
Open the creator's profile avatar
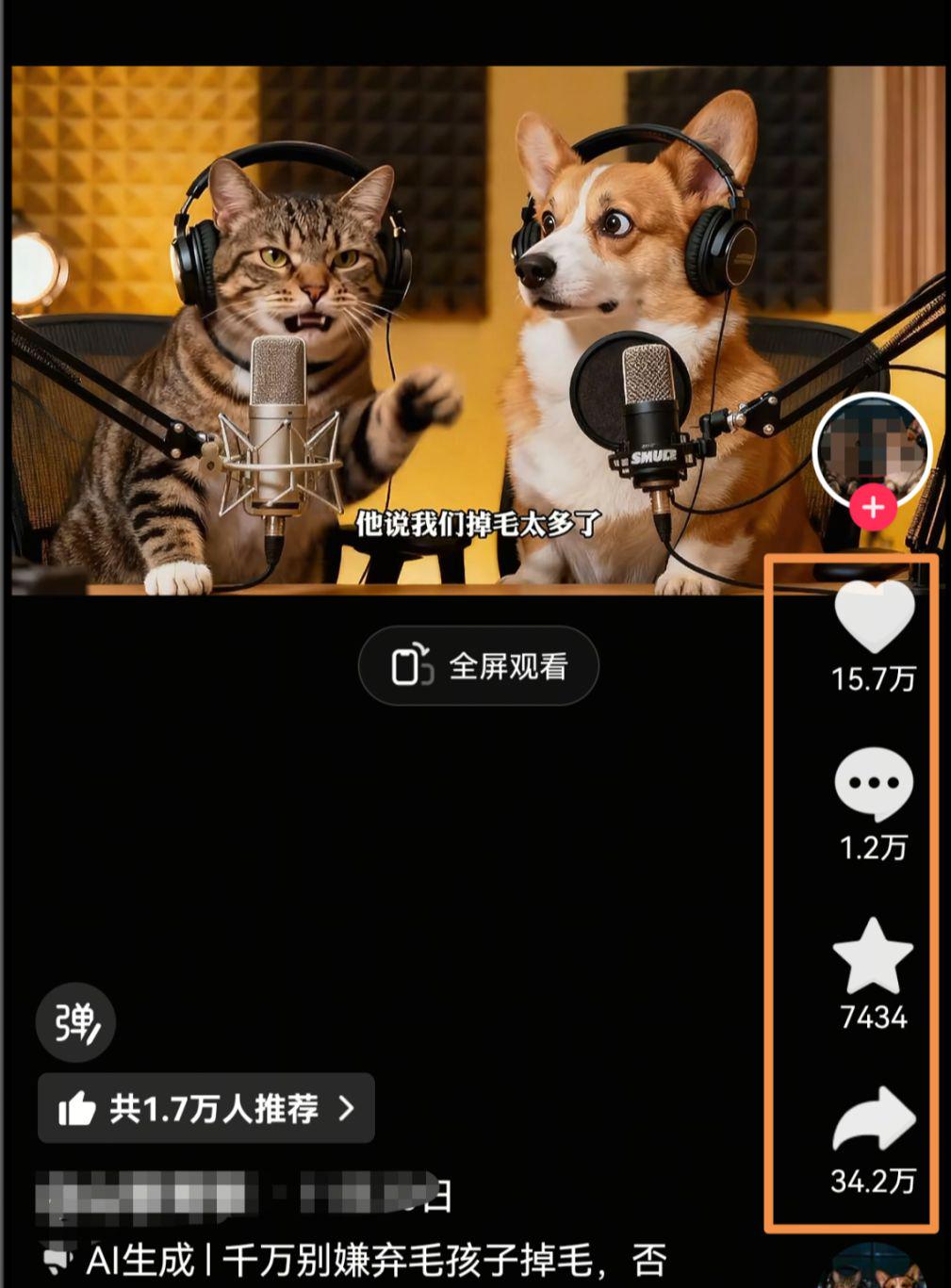coord(871,450)
